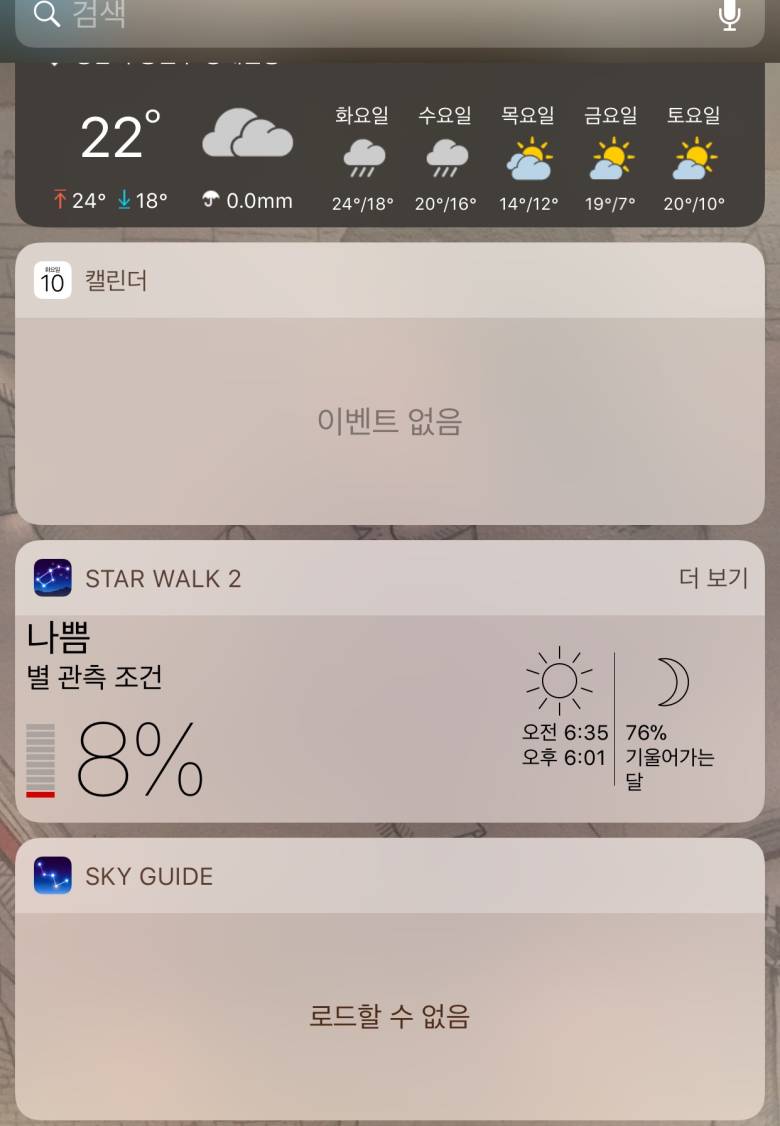Start voice search with the microphone icon
780x1126 pixels.
click(730, 15)
